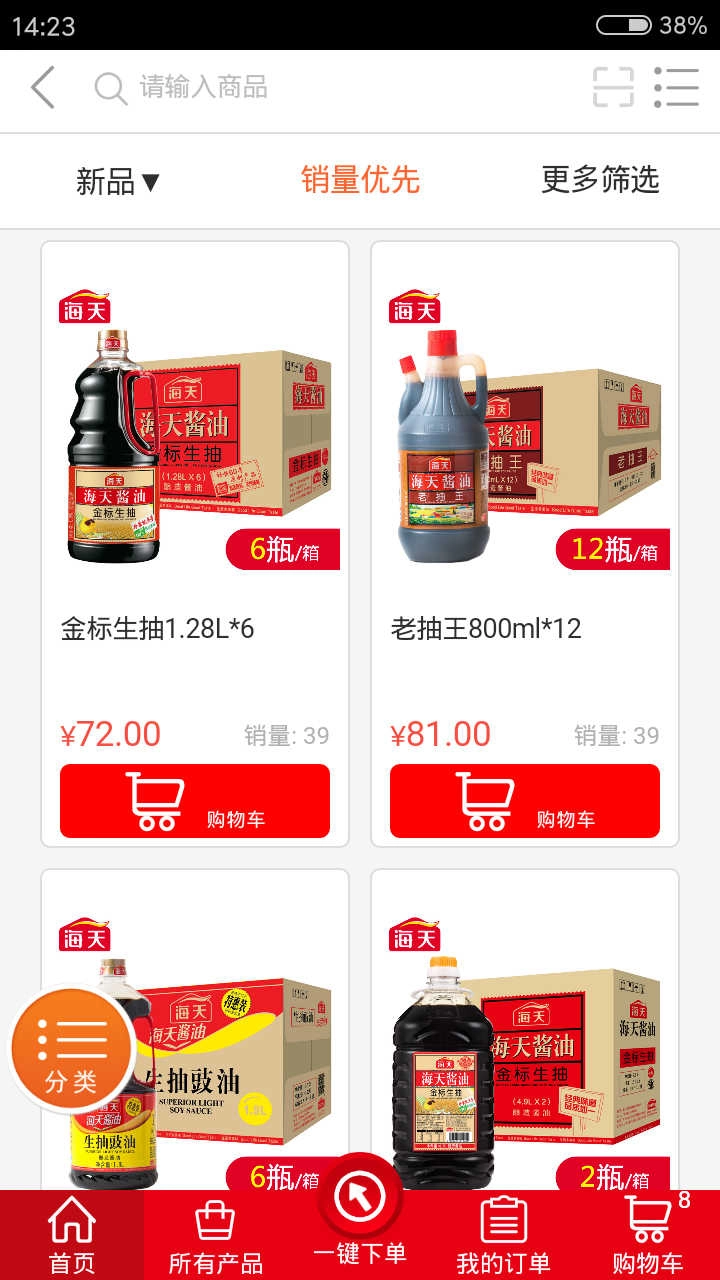Viewport: 720px width, 1280px height.
Task: Switch to list view icon beside scanner
Action: pos(677,87)
